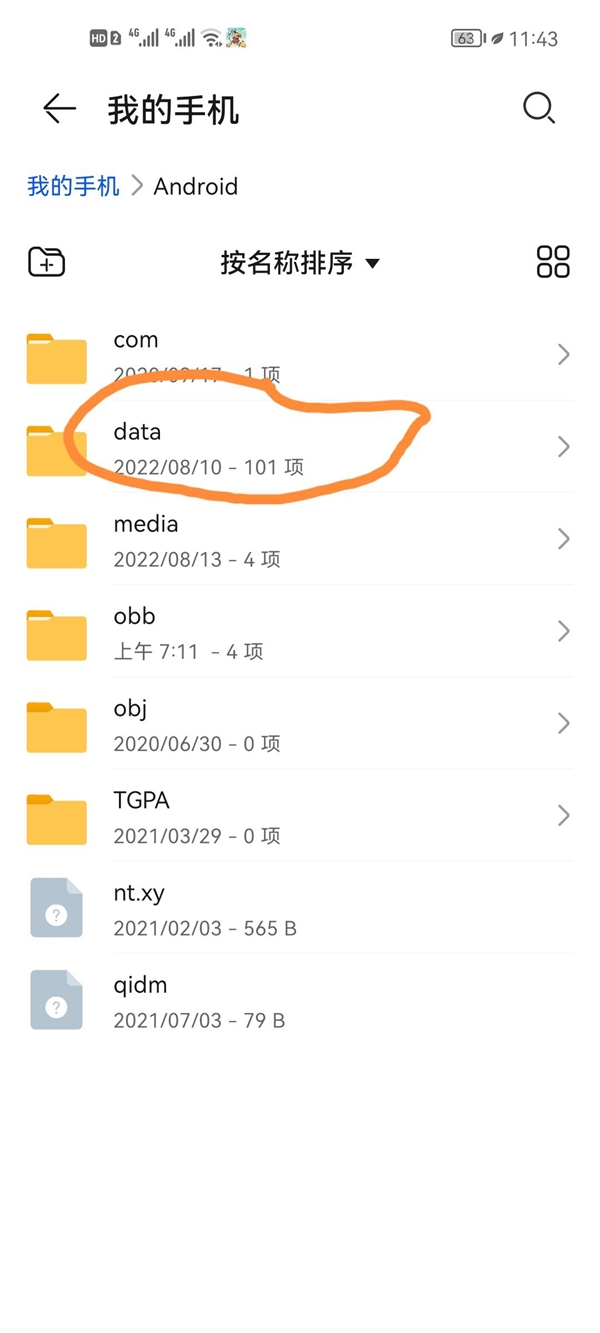Open the com folder

[300, 355]
